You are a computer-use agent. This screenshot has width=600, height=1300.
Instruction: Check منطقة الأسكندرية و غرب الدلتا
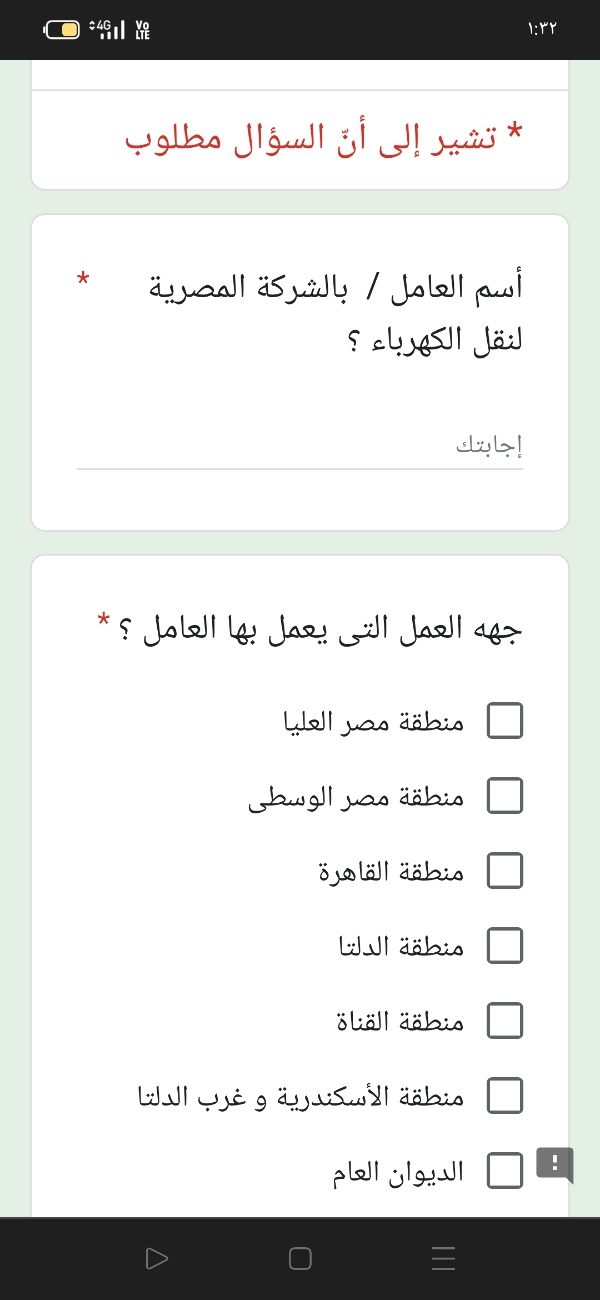click(x=505, y=1096)
